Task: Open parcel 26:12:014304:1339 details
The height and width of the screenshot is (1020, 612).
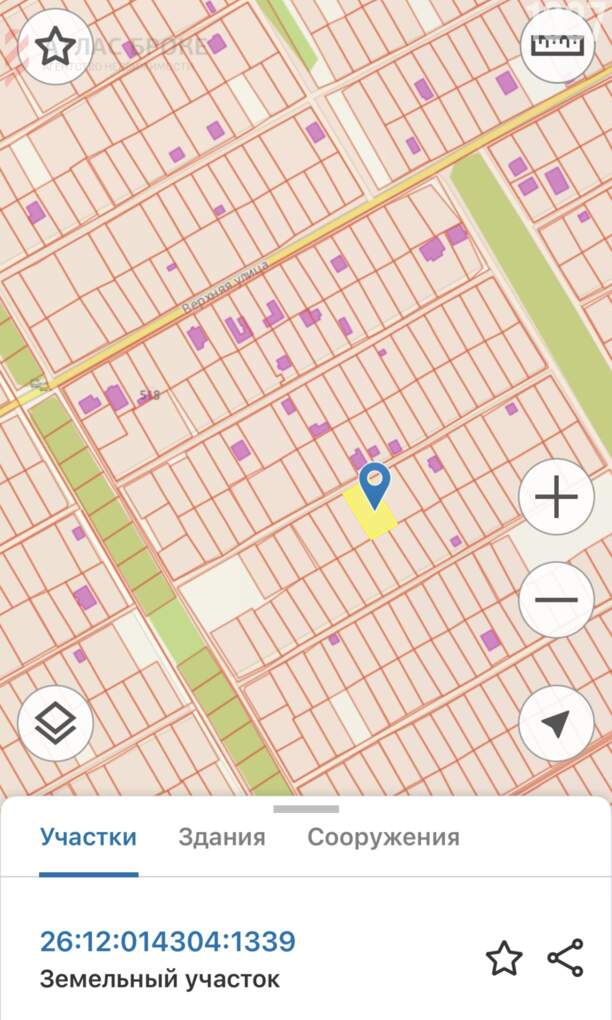Action: click(x=167, y=941)
